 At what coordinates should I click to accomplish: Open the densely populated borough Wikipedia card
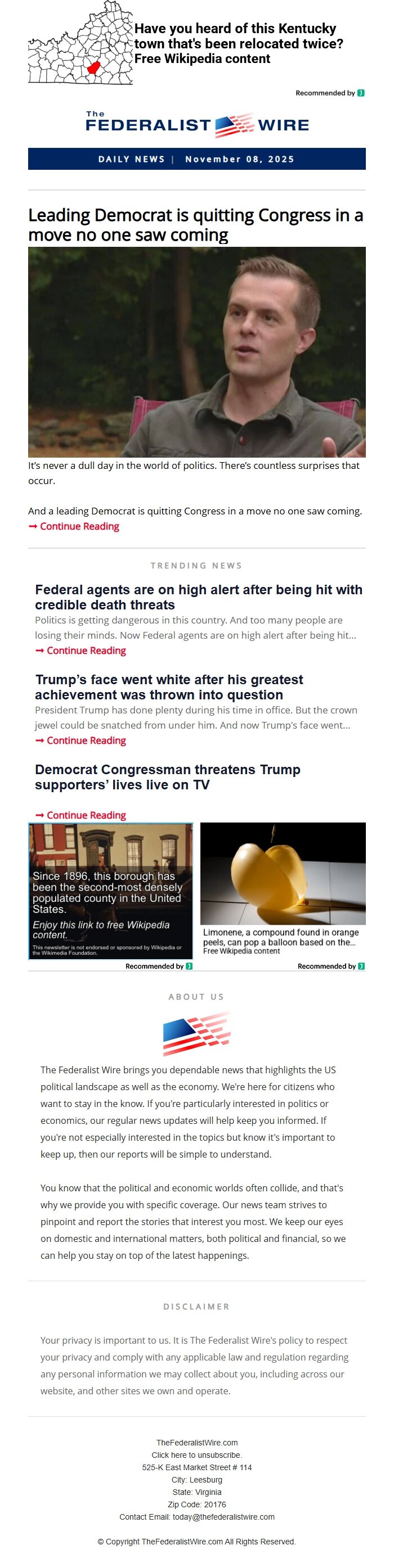point(110,891)
